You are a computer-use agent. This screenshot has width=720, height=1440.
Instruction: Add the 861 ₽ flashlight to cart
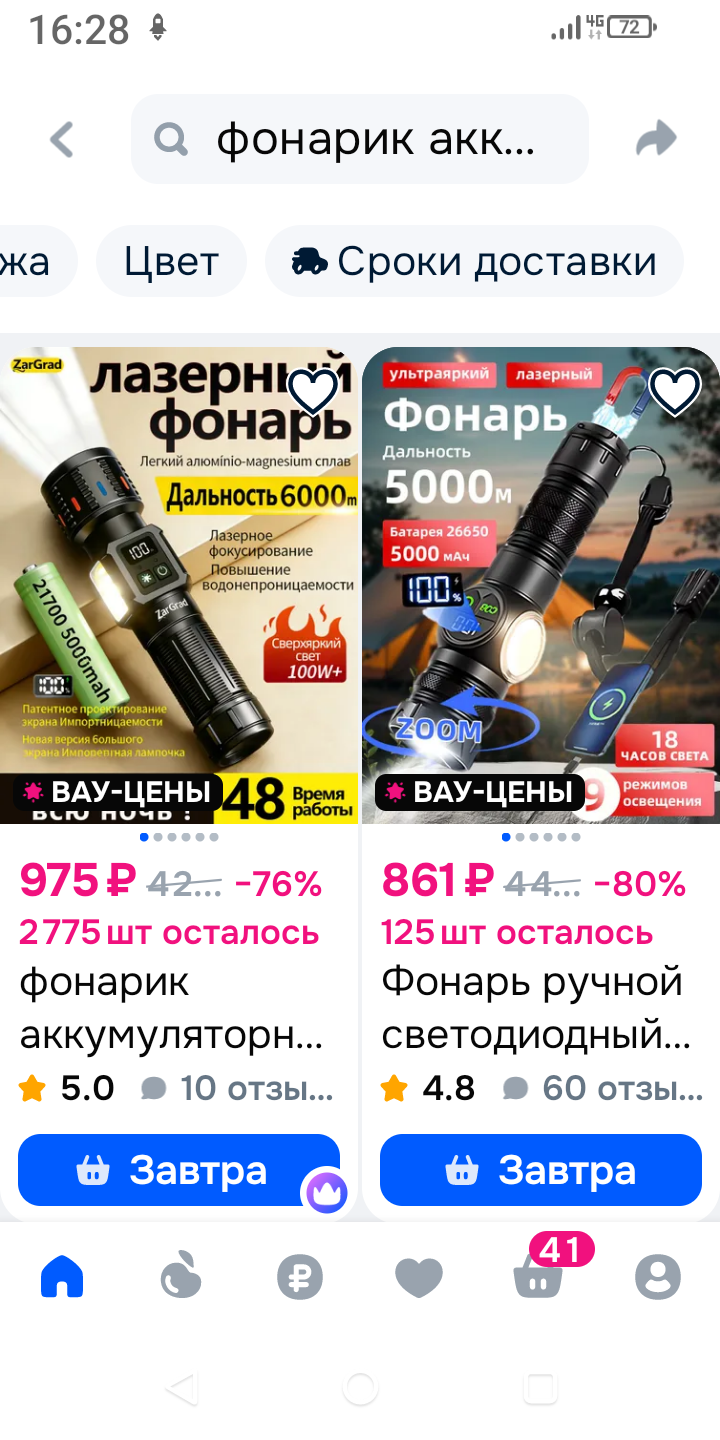(x=540, y=1170)
